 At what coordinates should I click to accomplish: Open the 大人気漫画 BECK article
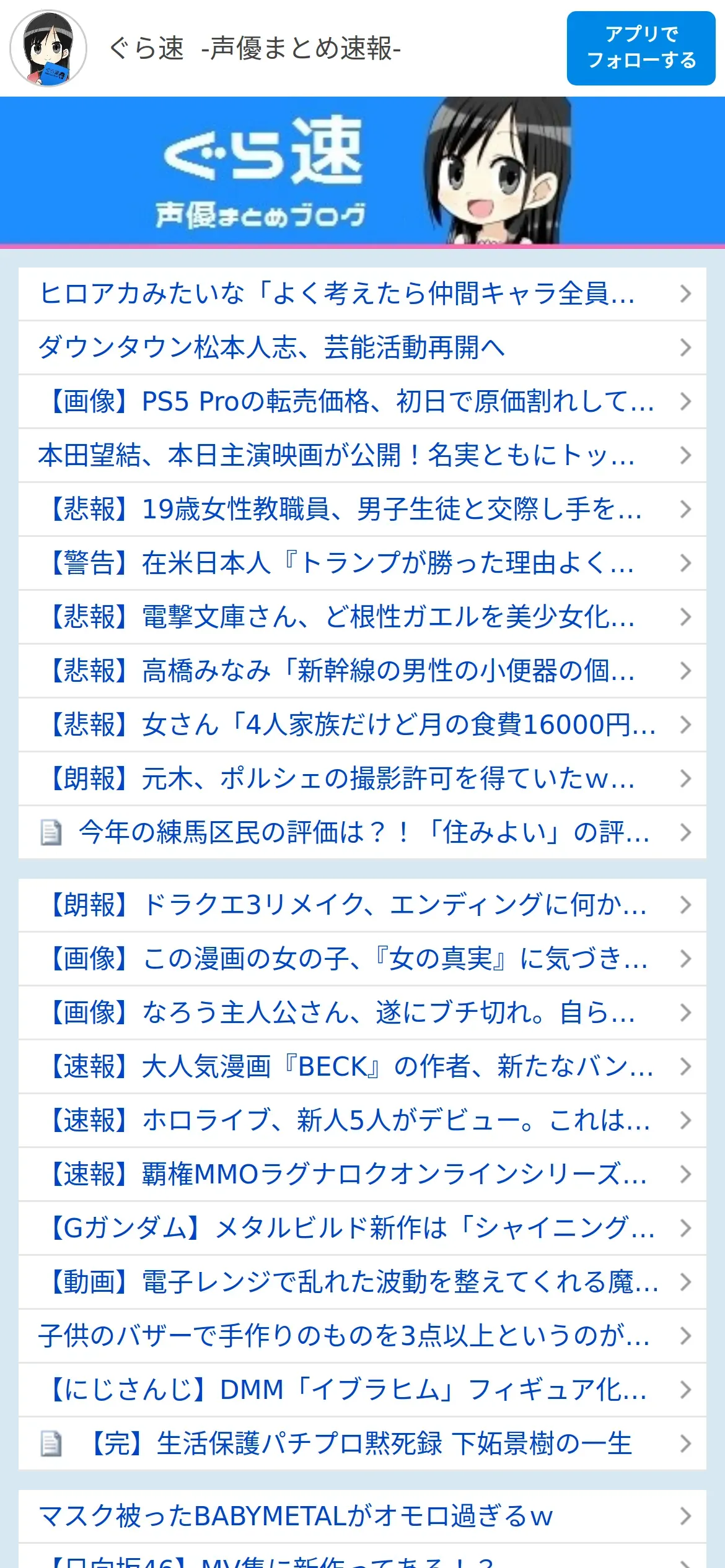(362, 1066)
